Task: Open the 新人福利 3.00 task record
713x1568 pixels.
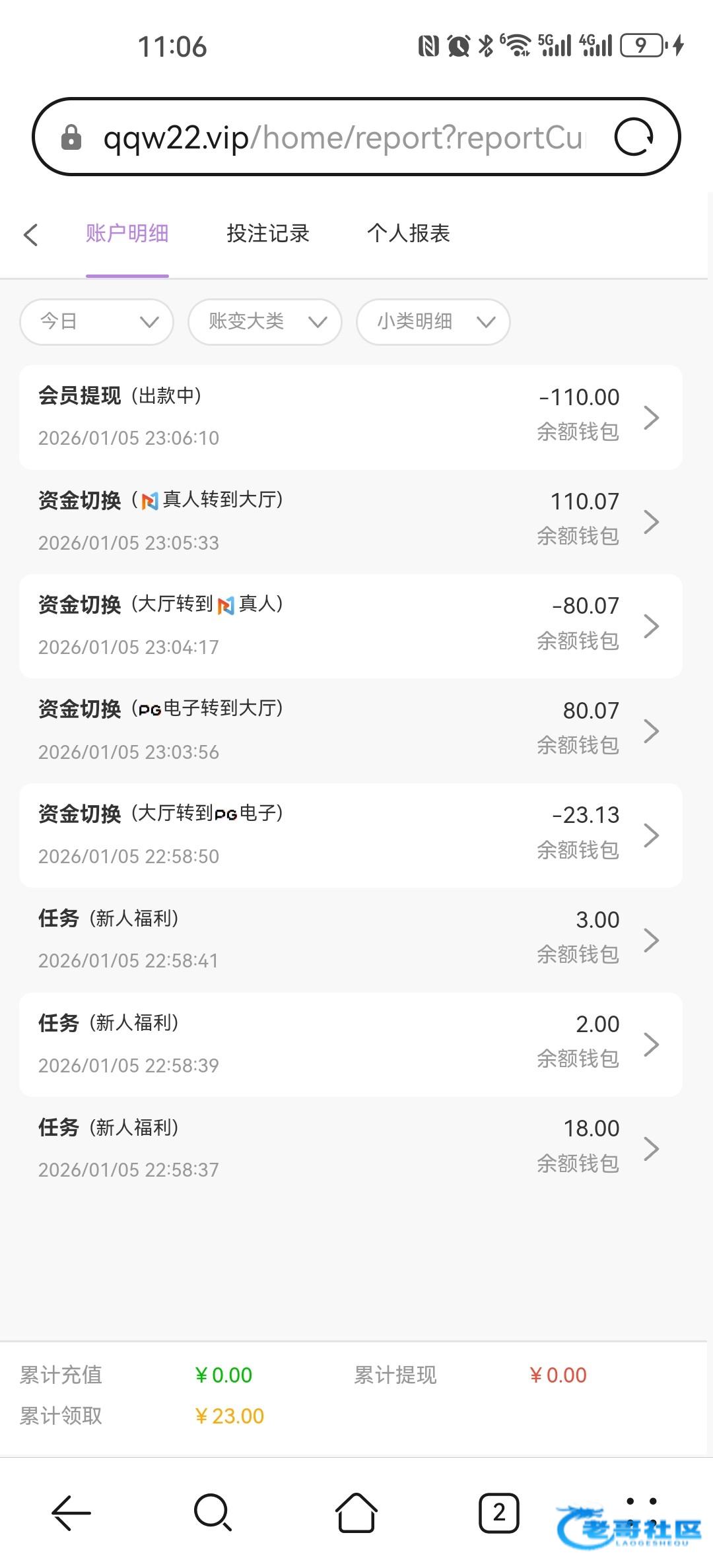Action: [351, 940]
